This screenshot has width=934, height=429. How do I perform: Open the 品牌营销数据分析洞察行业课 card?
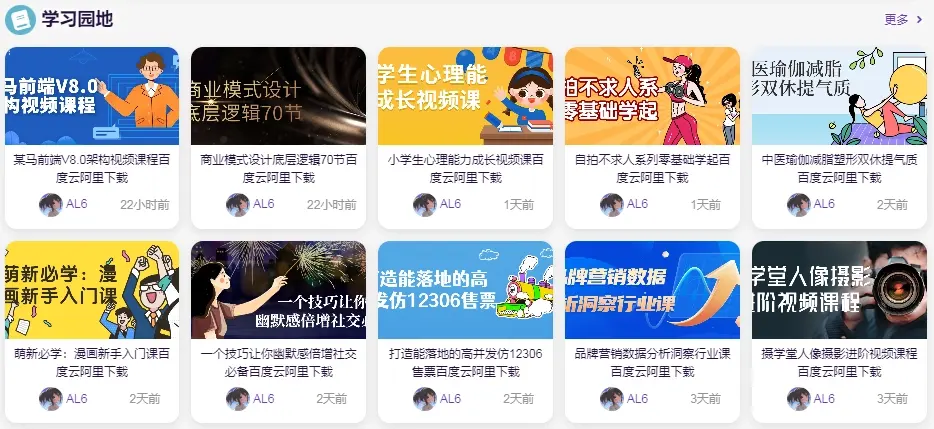[652, 362]
